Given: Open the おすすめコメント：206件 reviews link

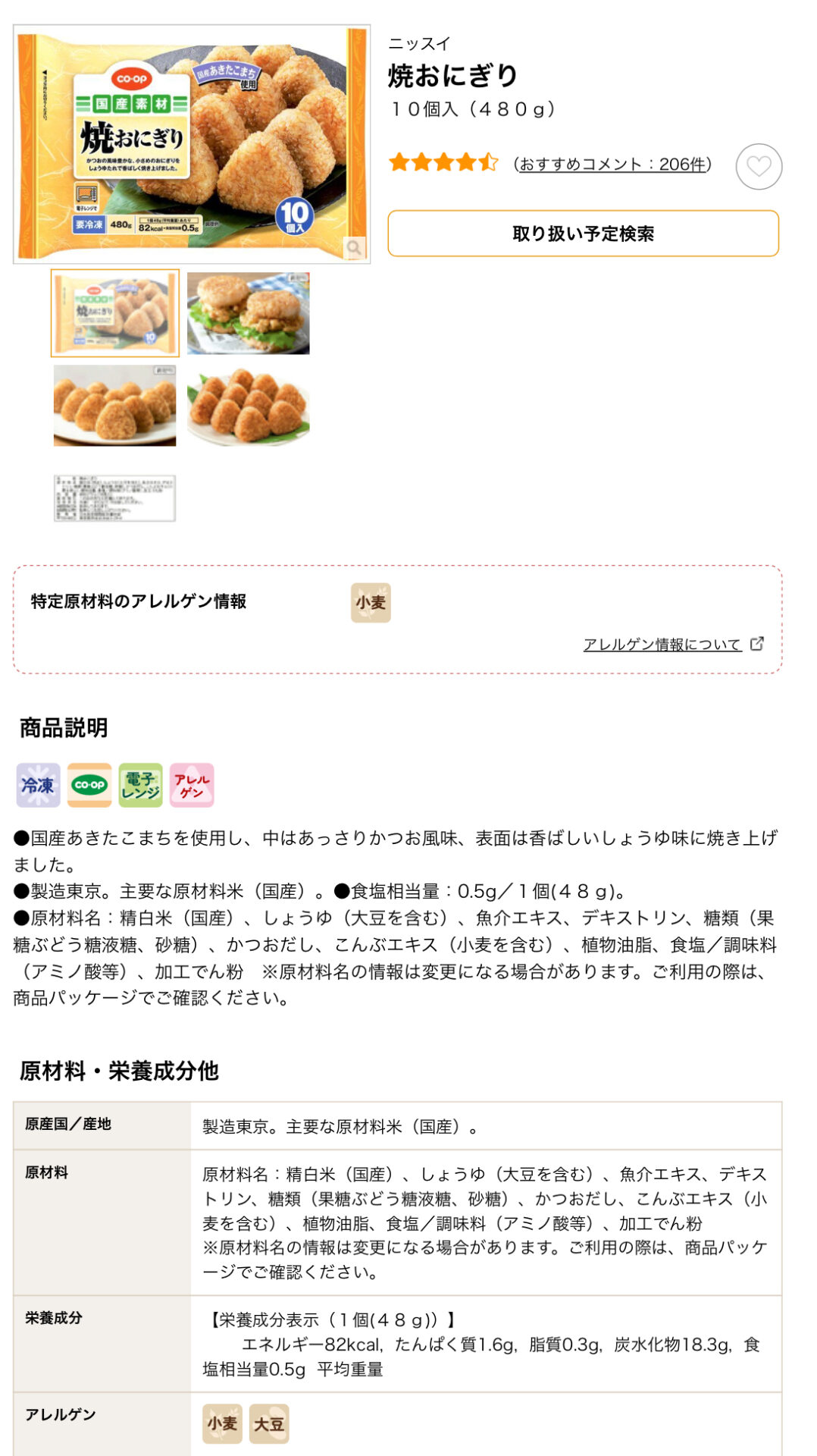Looking at the screenshot, I should 612,164.
